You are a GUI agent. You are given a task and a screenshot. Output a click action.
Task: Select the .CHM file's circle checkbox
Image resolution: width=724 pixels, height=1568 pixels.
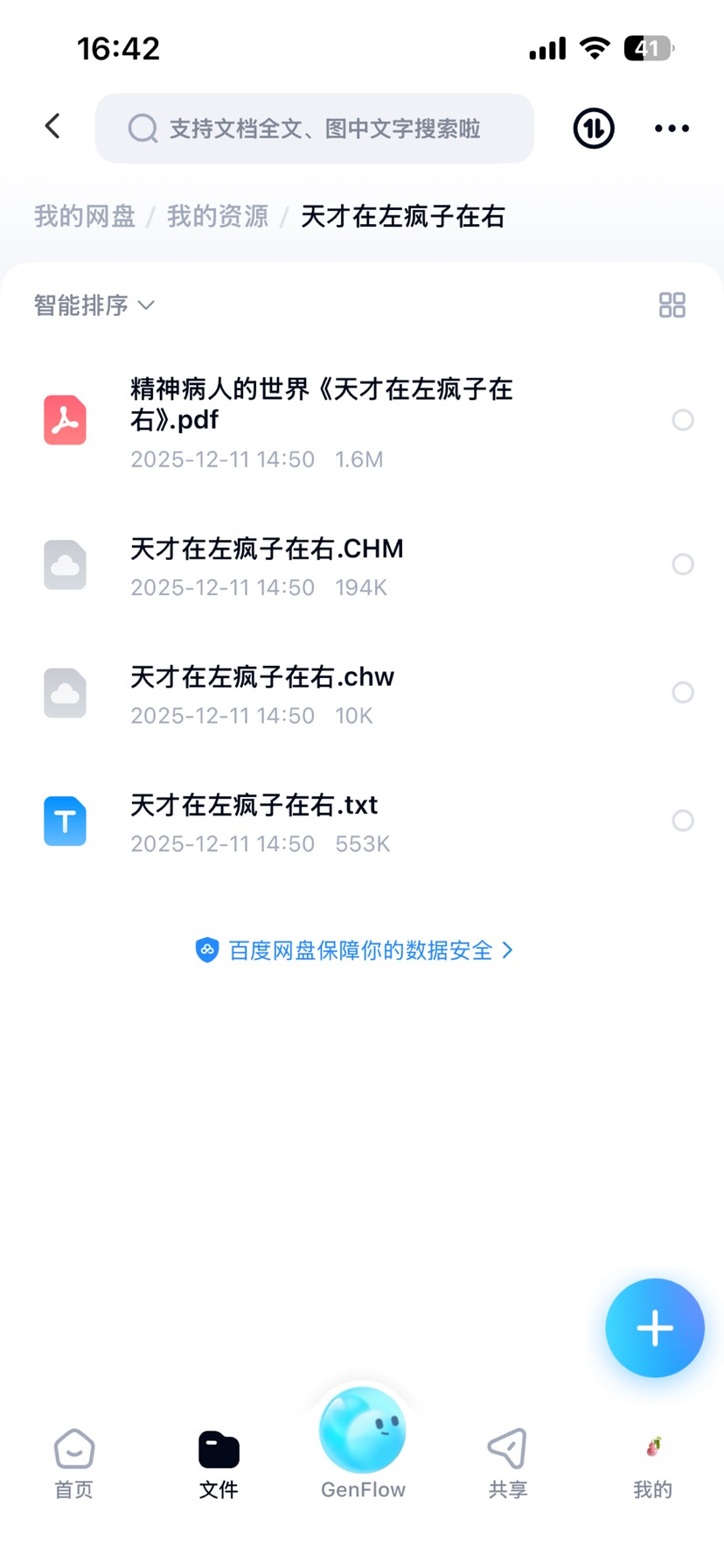(683, 564)
